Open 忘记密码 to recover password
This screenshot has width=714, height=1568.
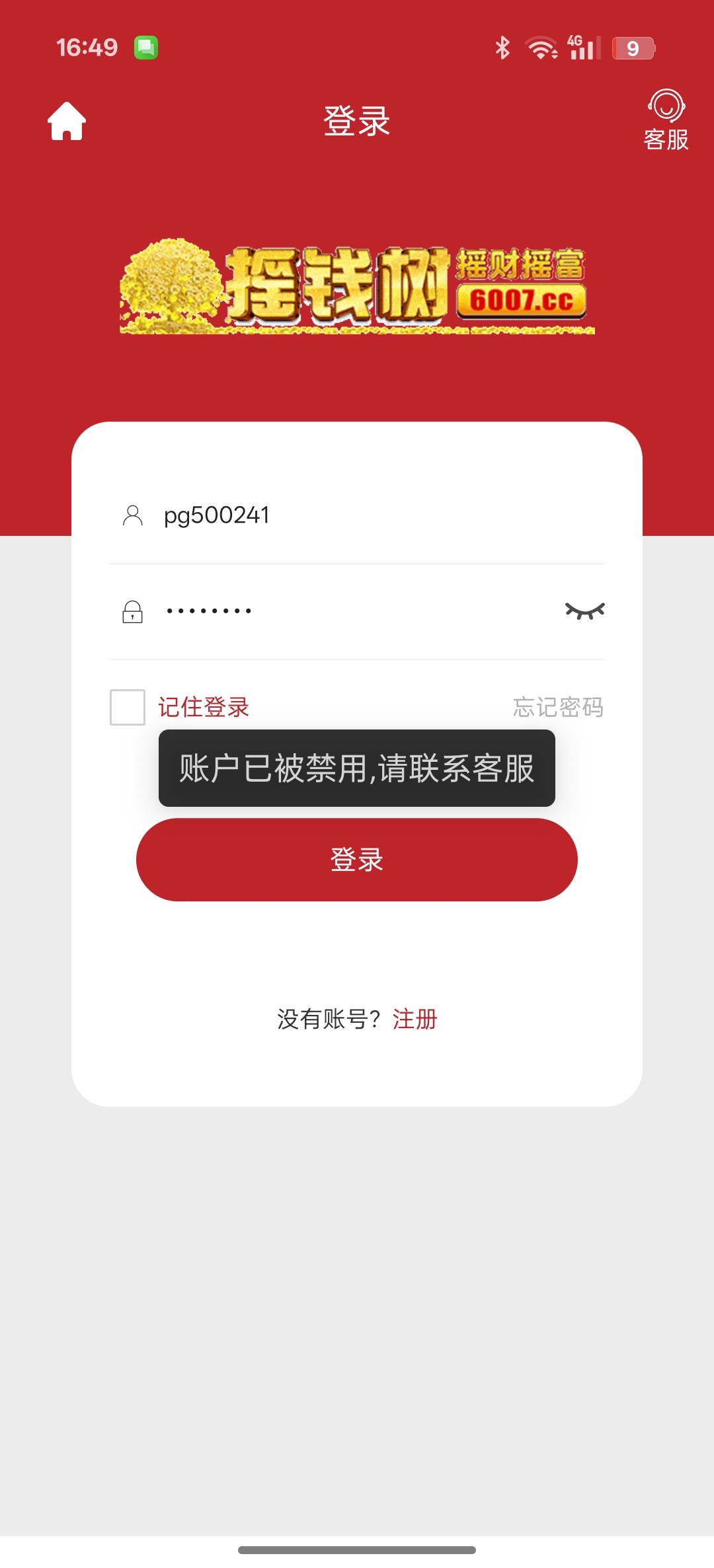coord(558,707)
